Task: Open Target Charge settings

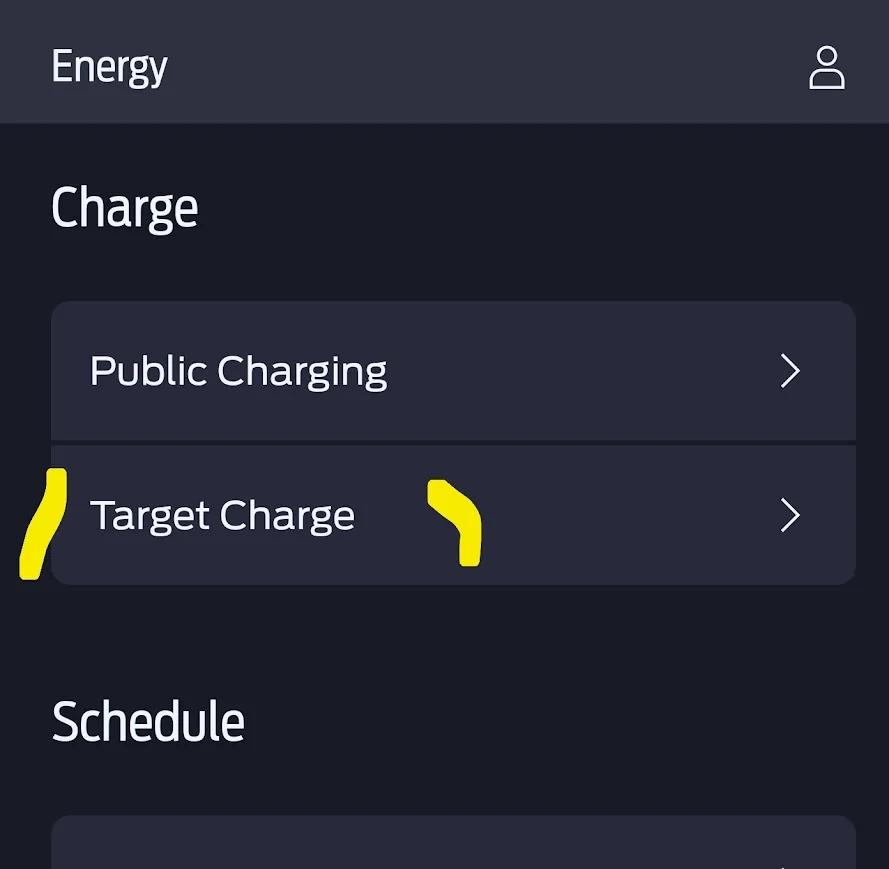Action: click(x=453, y=516)
